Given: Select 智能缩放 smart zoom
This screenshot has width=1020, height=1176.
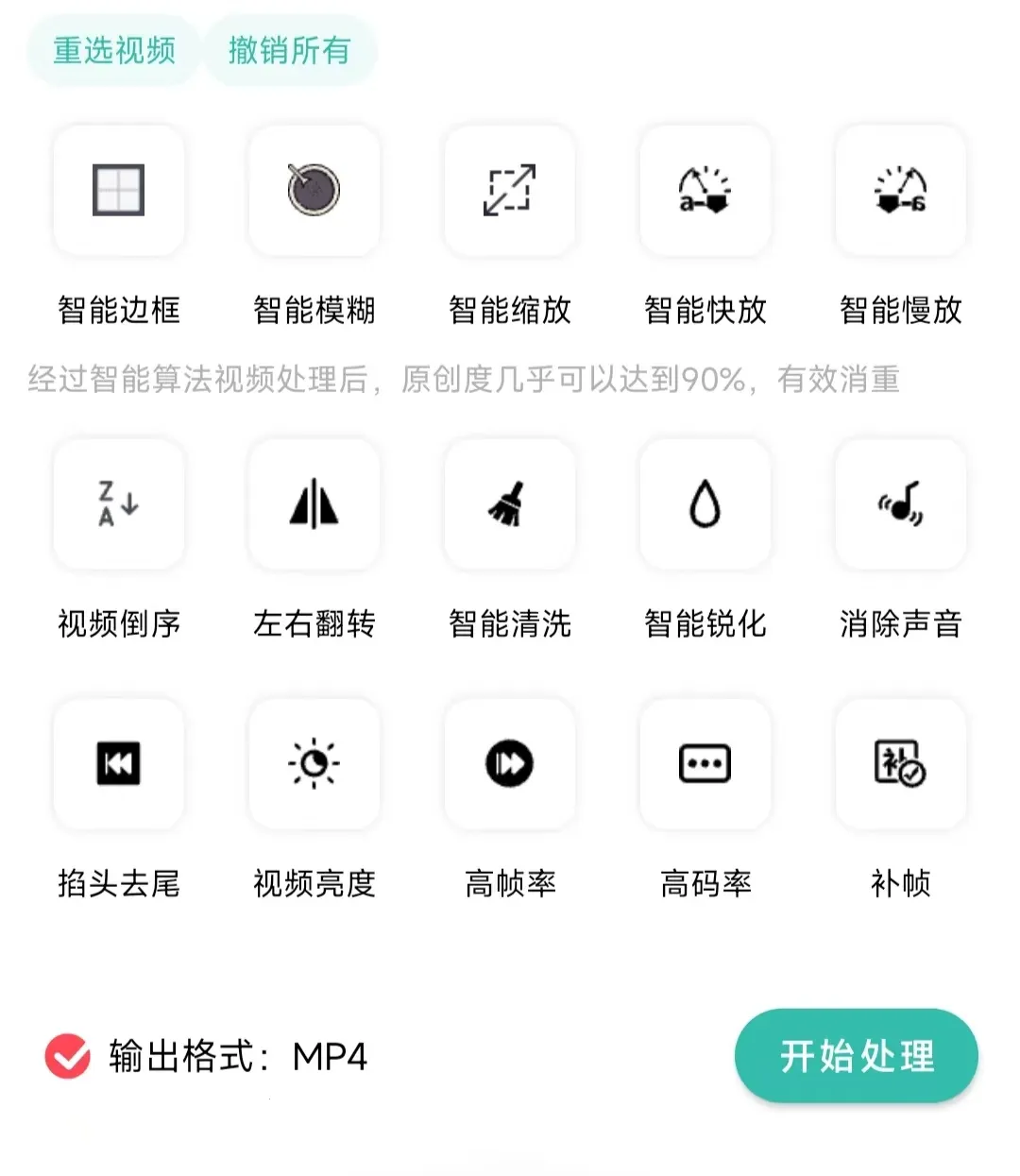Looking at the screenshot, I should tap(510, 191).
